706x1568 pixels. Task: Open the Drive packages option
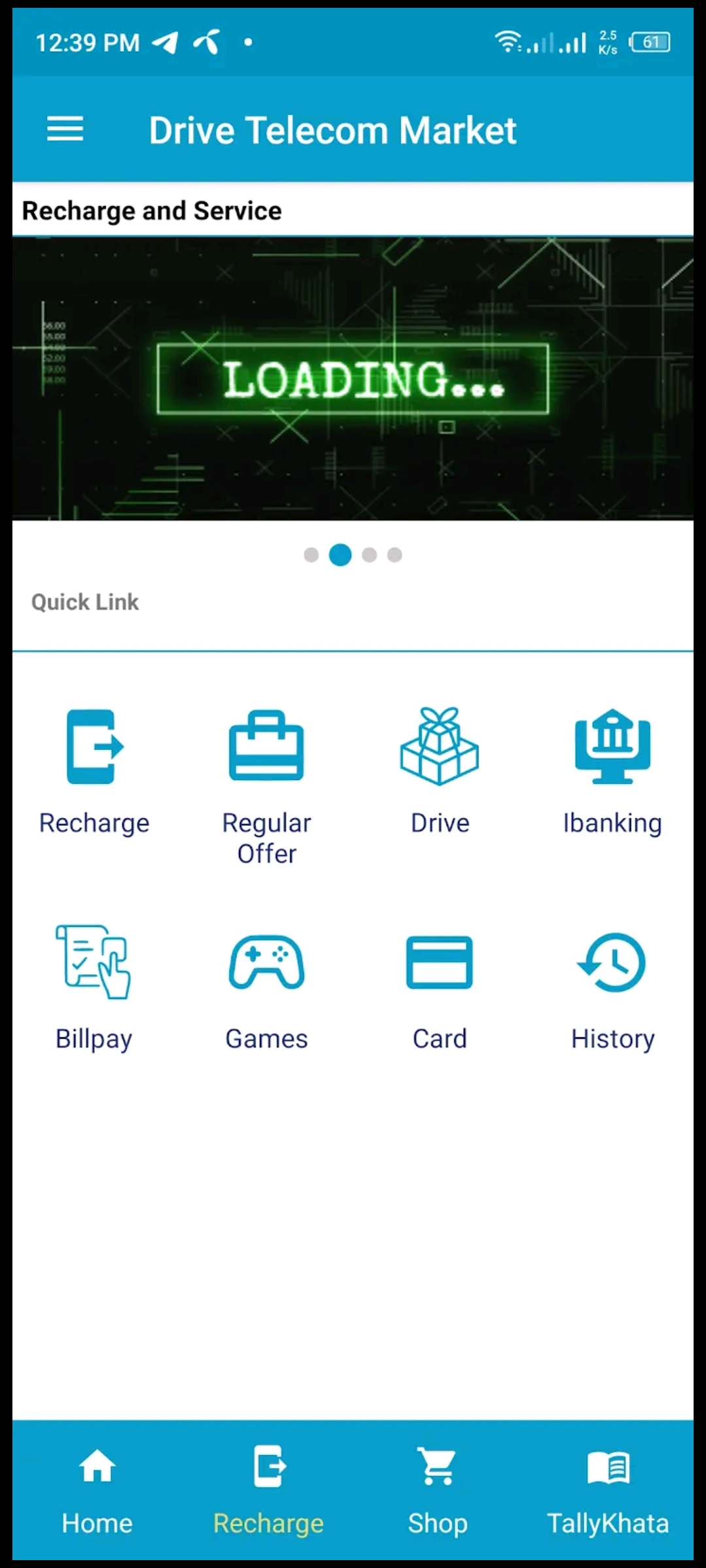pos(440,773)
